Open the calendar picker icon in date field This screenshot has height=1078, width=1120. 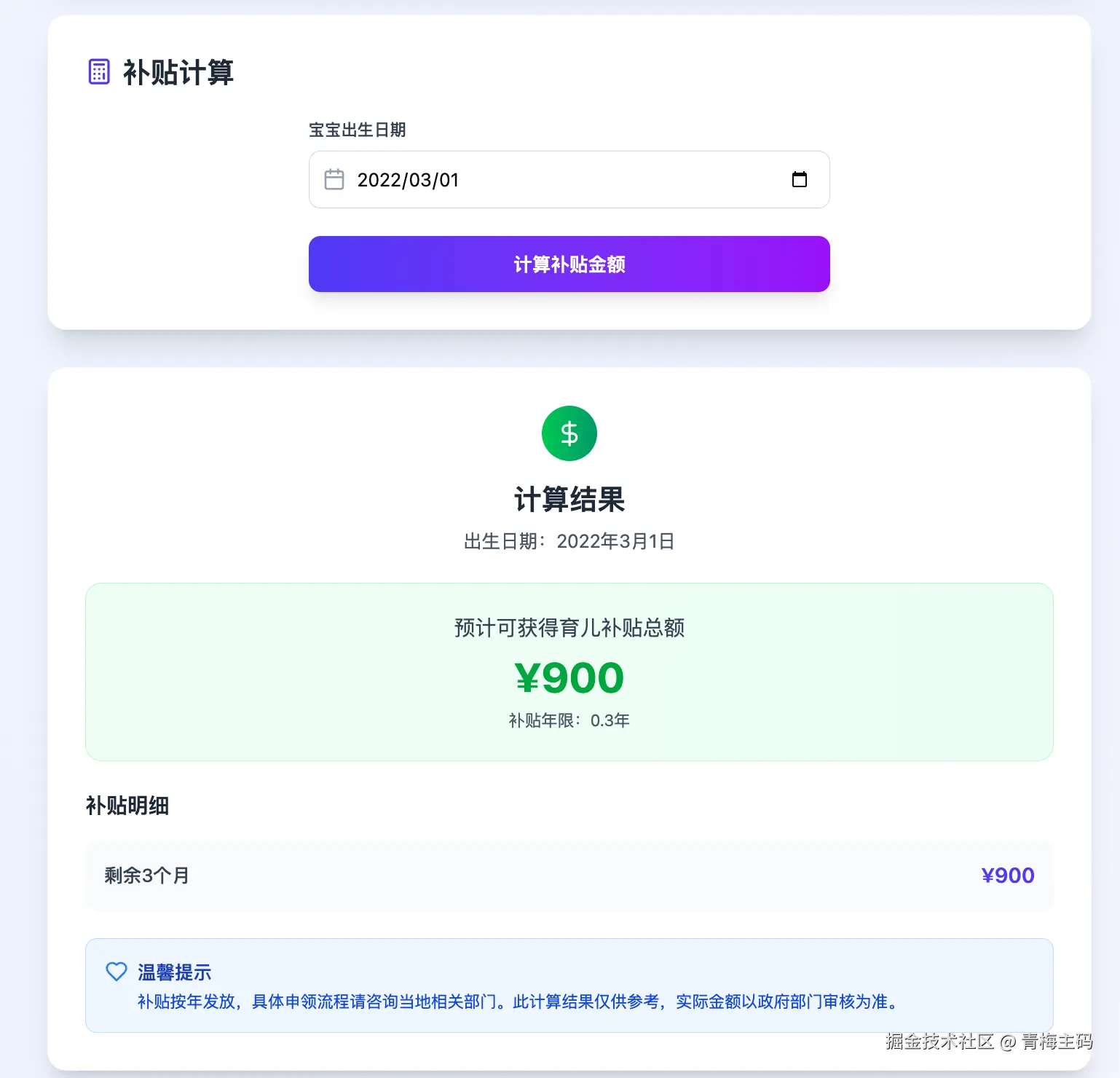pyautogui.click(x=799, y=180)
